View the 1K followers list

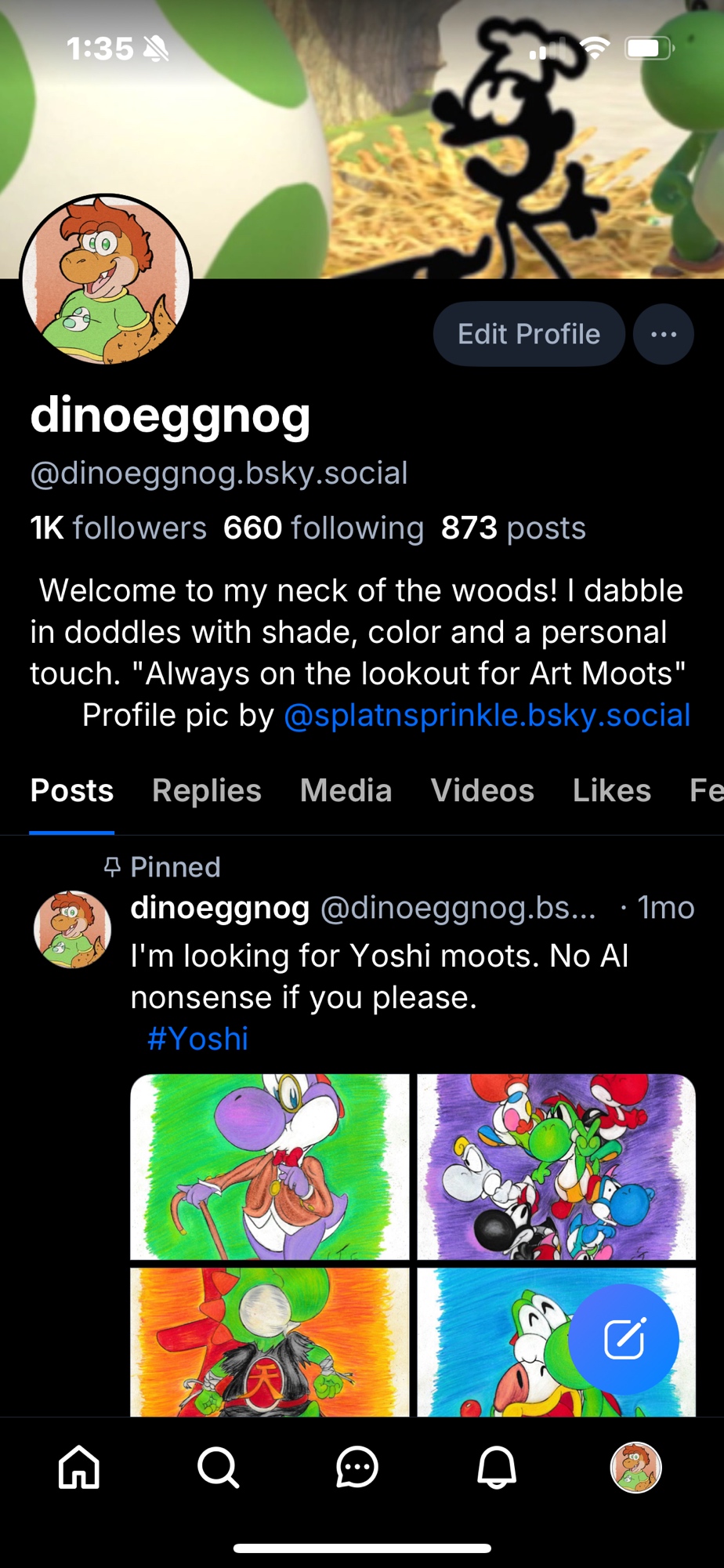point(118,528)
